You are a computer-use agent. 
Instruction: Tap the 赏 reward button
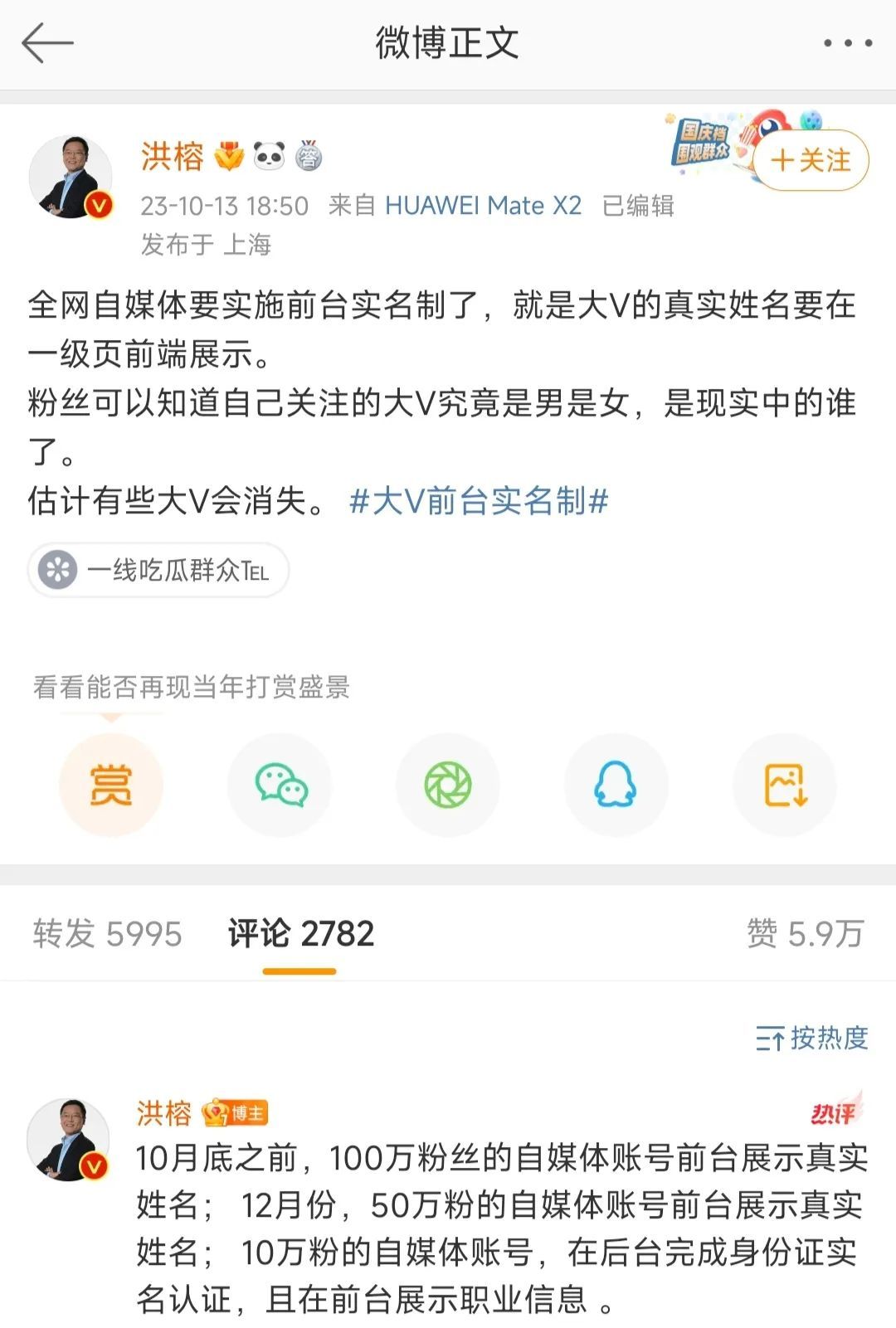[x=111, y=785]
